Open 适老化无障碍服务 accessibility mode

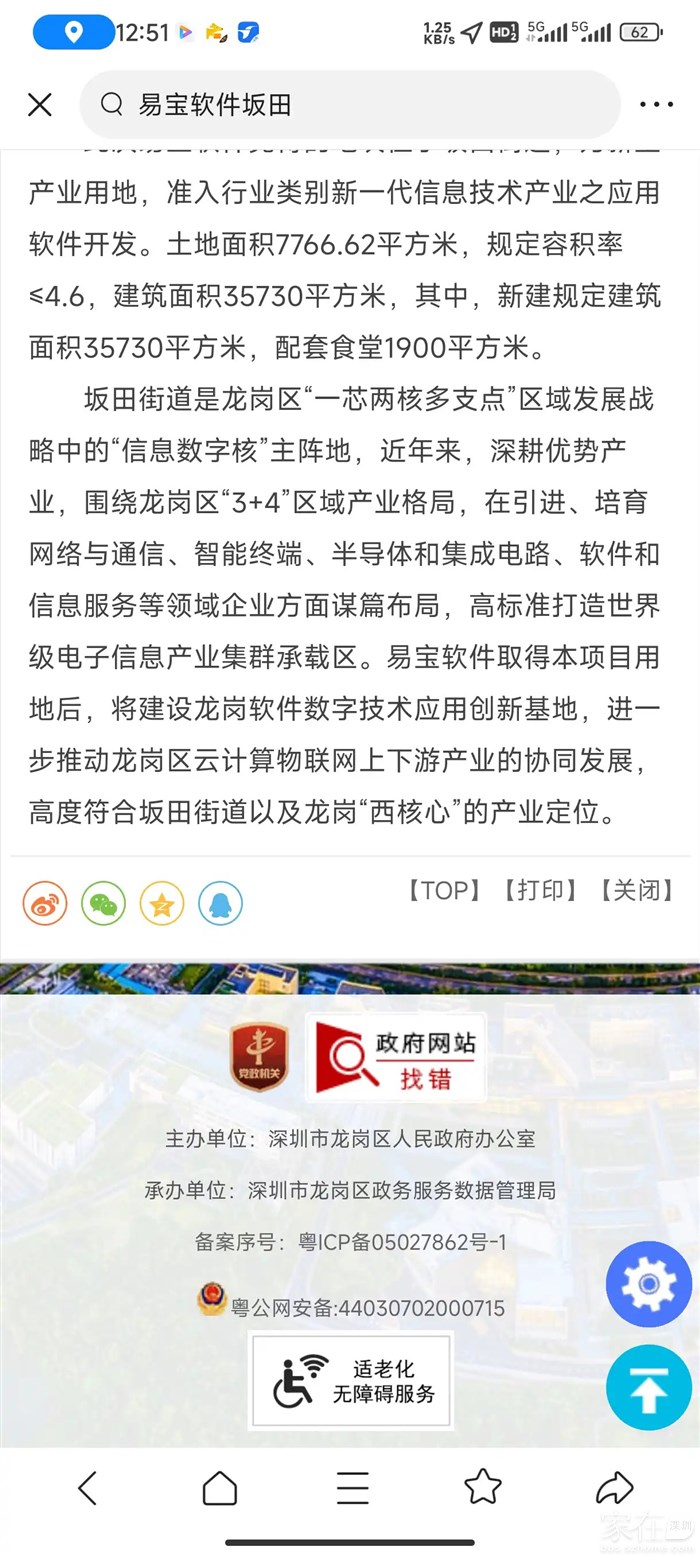[351, 1381]
